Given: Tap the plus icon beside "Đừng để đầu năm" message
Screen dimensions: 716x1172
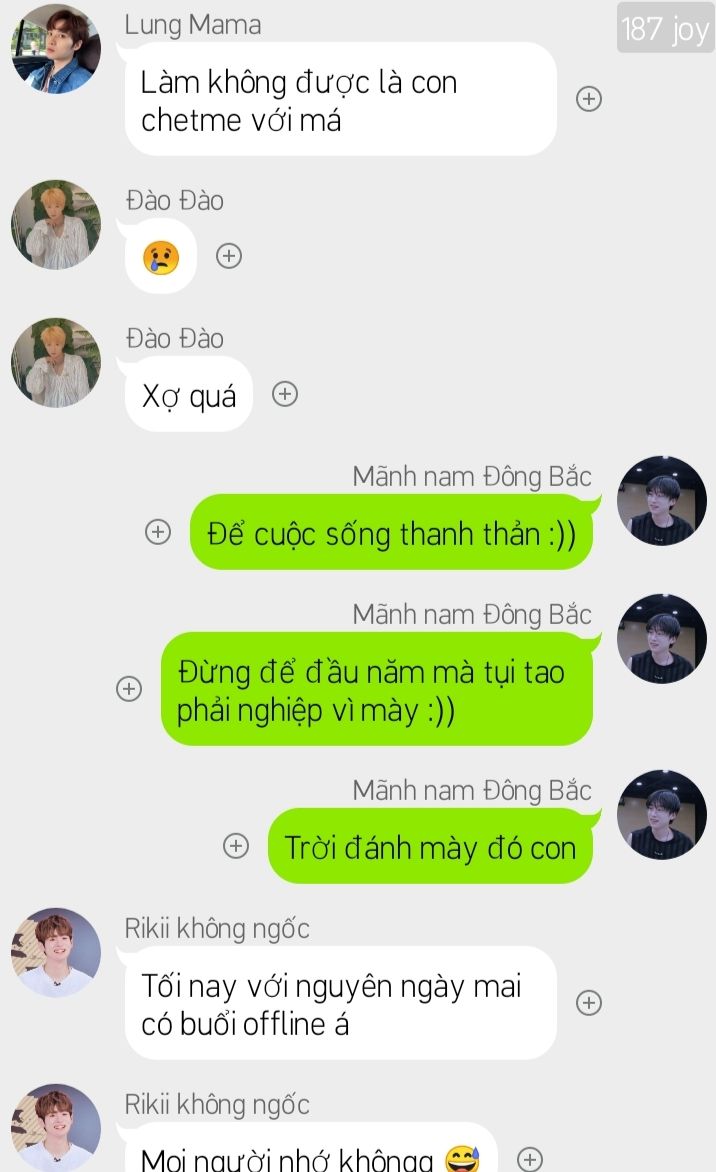Looking at the screenshot, I should [129, 689].
